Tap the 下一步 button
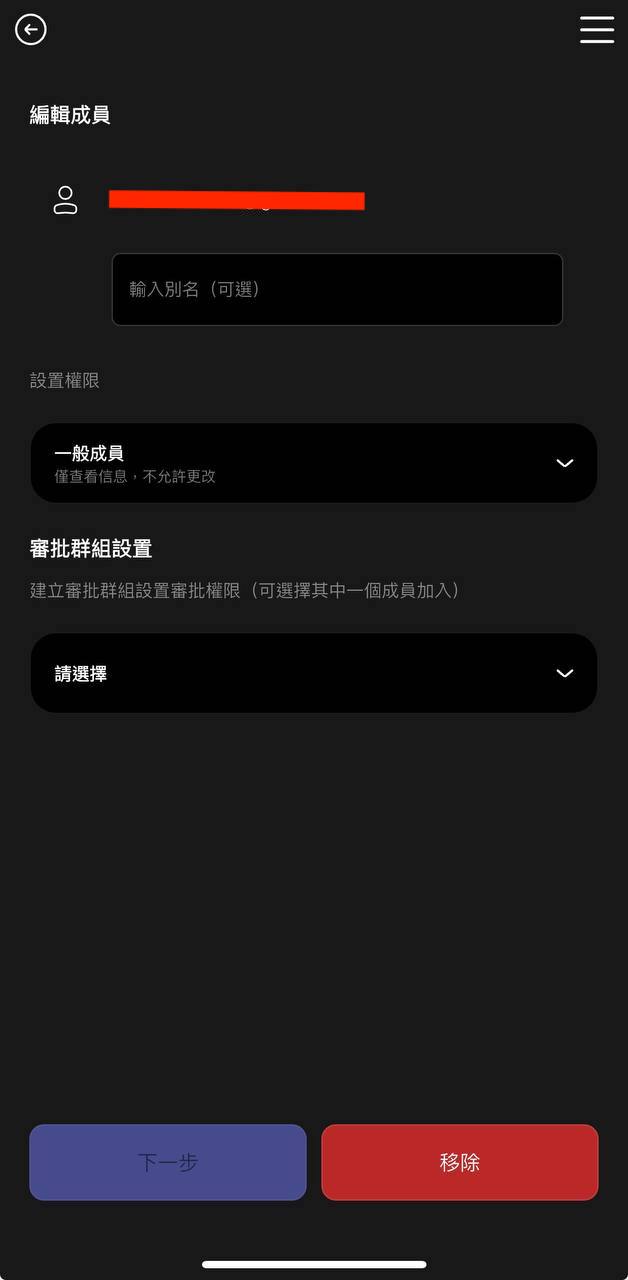The image size is (628, 1280). point(168,1162)
